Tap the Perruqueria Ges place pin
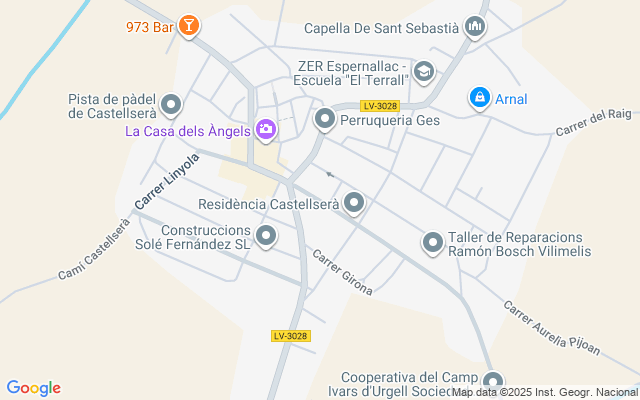This screenshot has width=640, height=400. (325, 120)
